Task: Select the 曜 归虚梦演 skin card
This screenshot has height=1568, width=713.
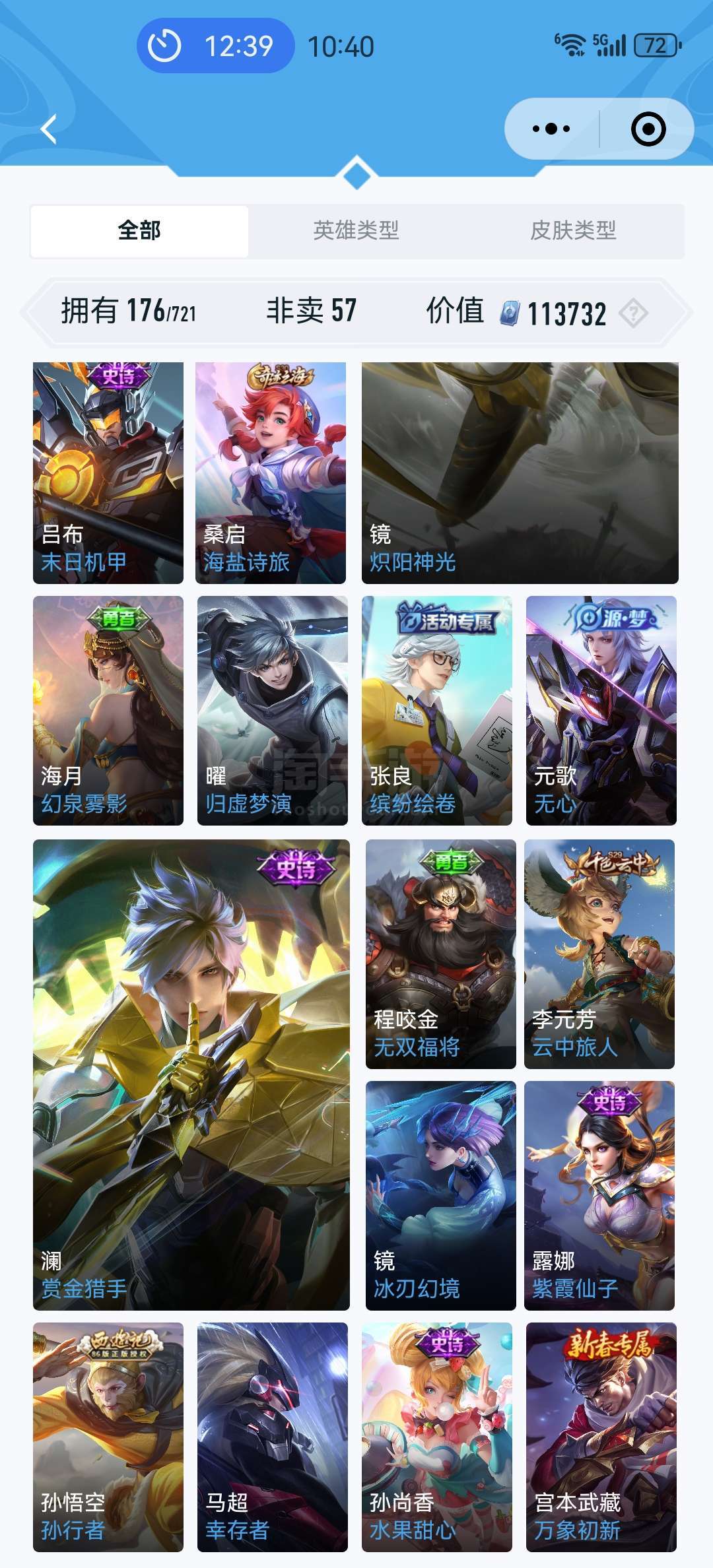Action: click(273, 711)
